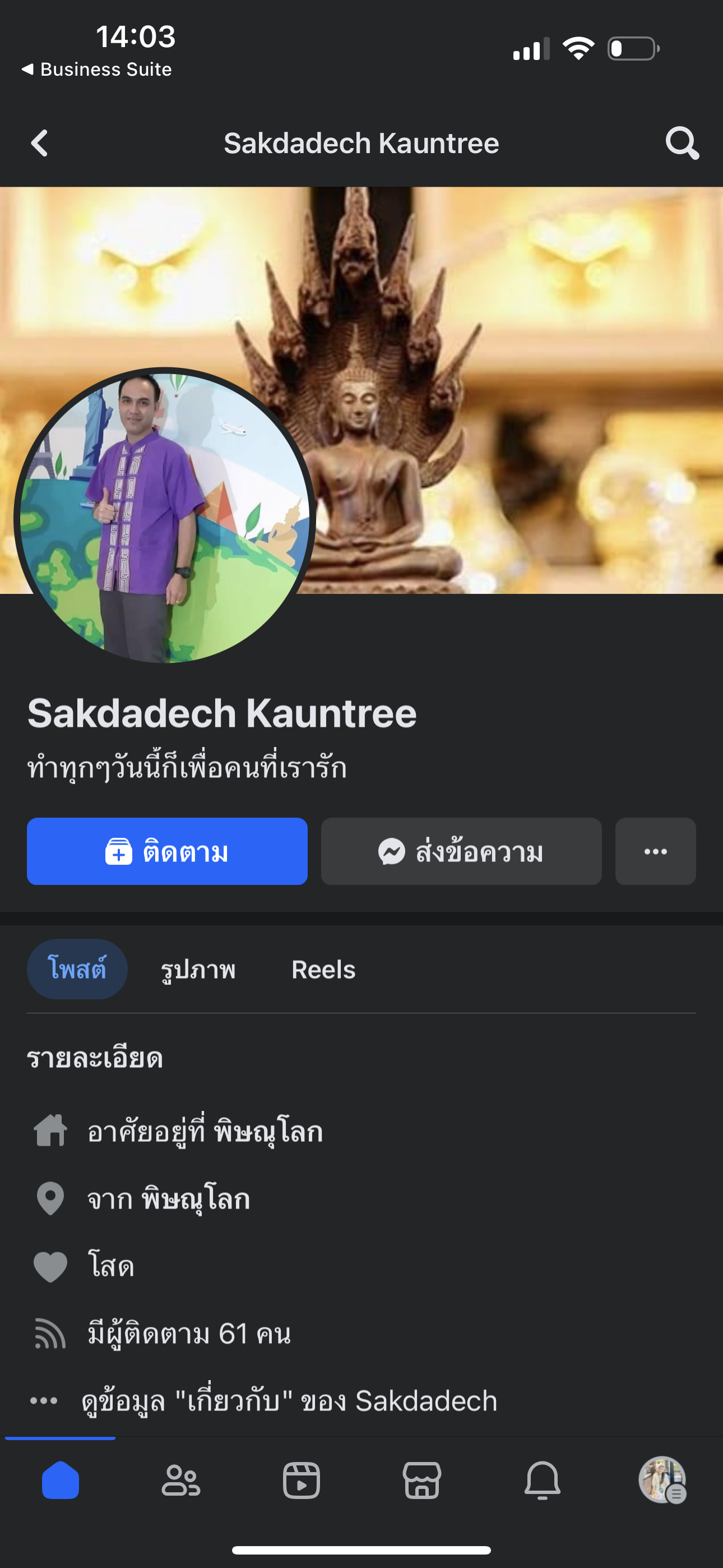Open the Marketplace tab
Screen dimensions: 723x1568
pos(421,1480)
